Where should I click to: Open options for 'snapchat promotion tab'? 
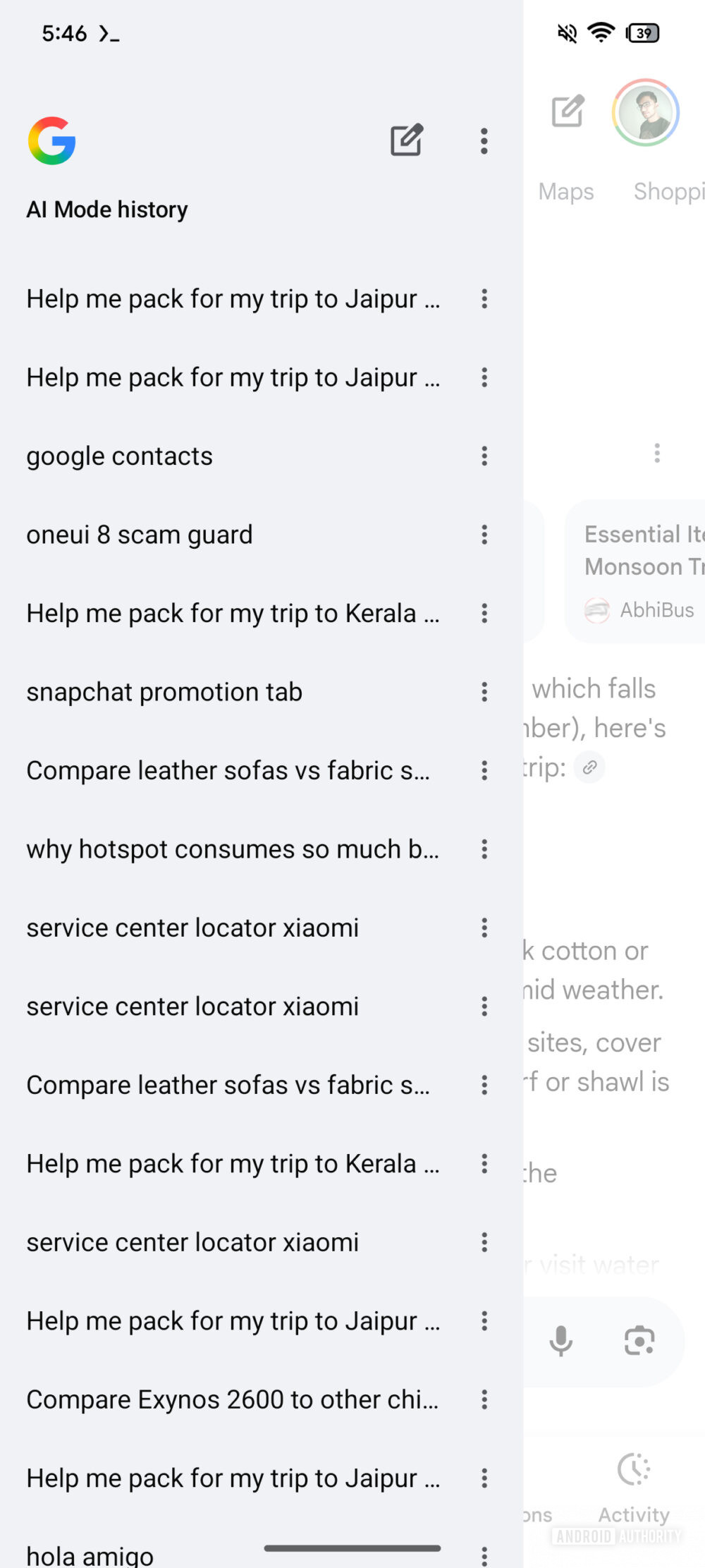(484, 692)
